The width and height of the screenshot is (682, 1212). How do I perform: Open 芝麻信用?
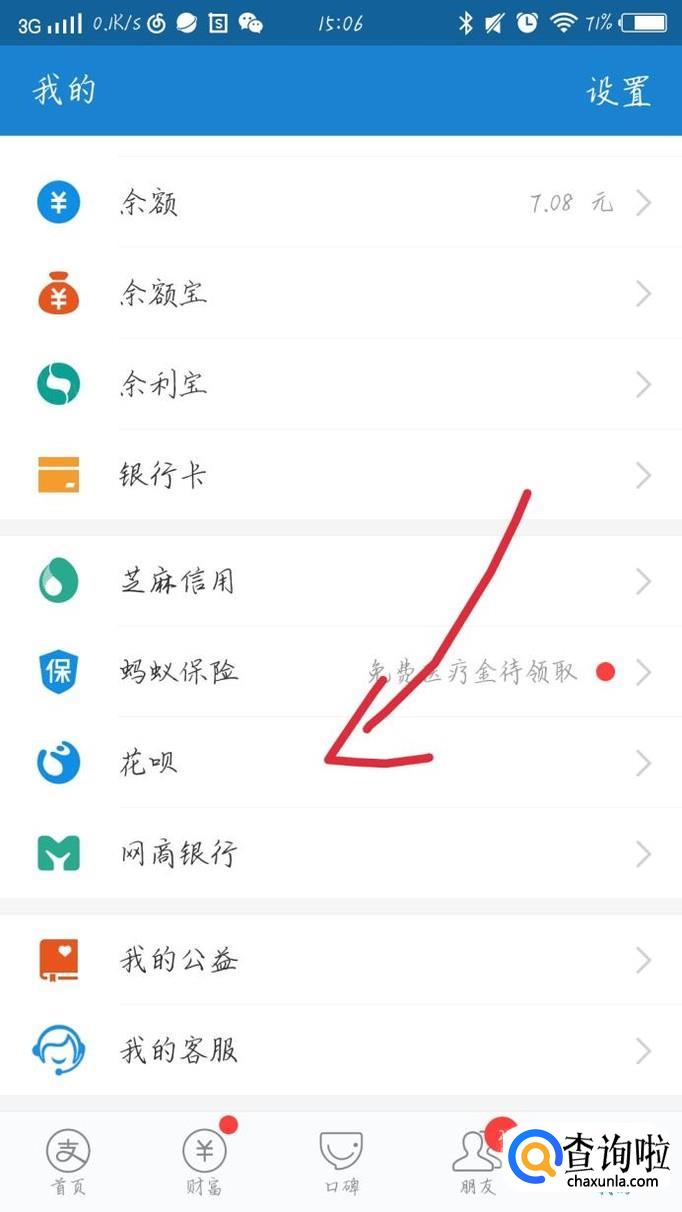[x=340, y=581]
